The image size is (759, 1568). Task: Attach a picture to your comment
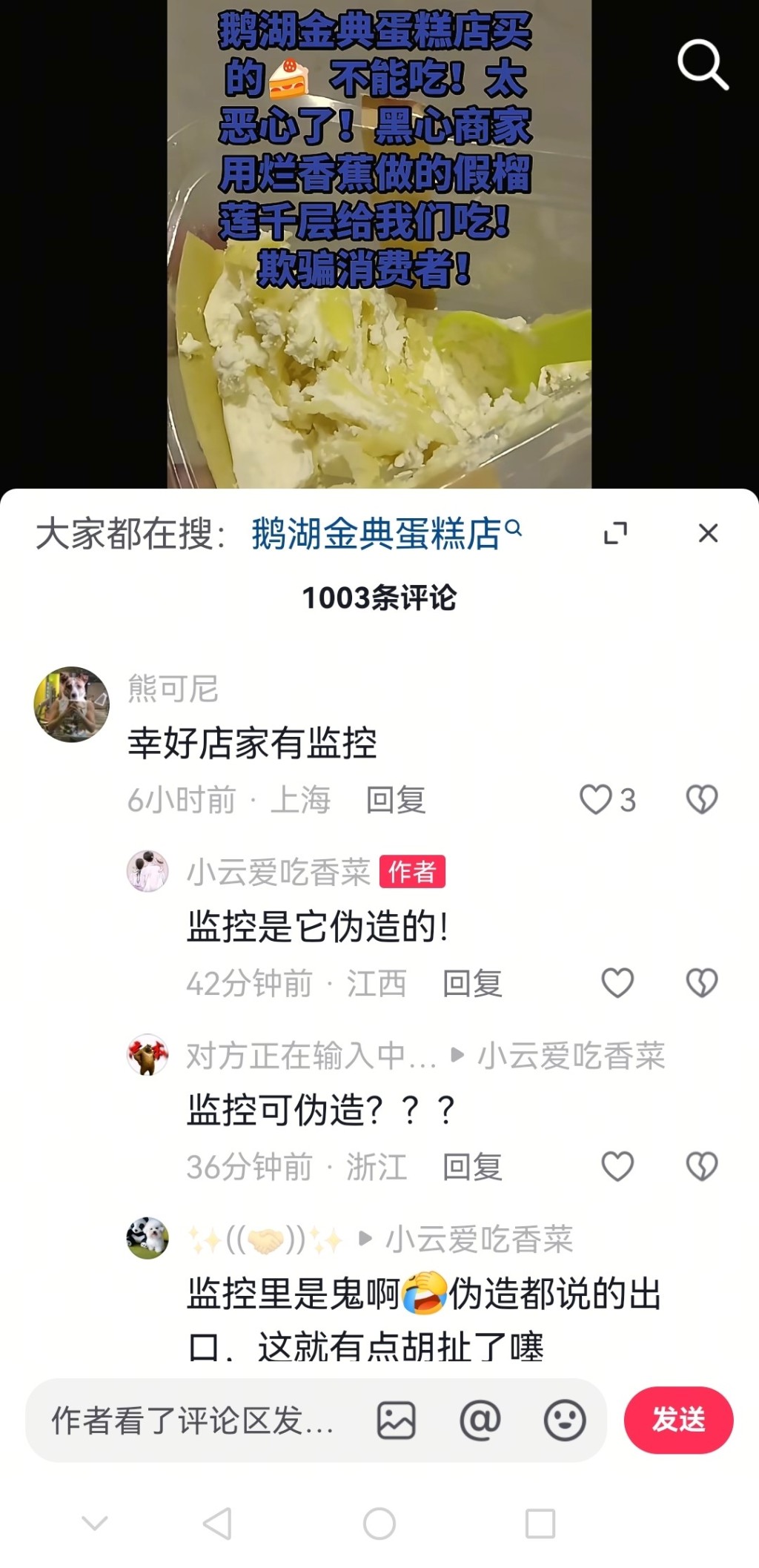click(396, 1420)
